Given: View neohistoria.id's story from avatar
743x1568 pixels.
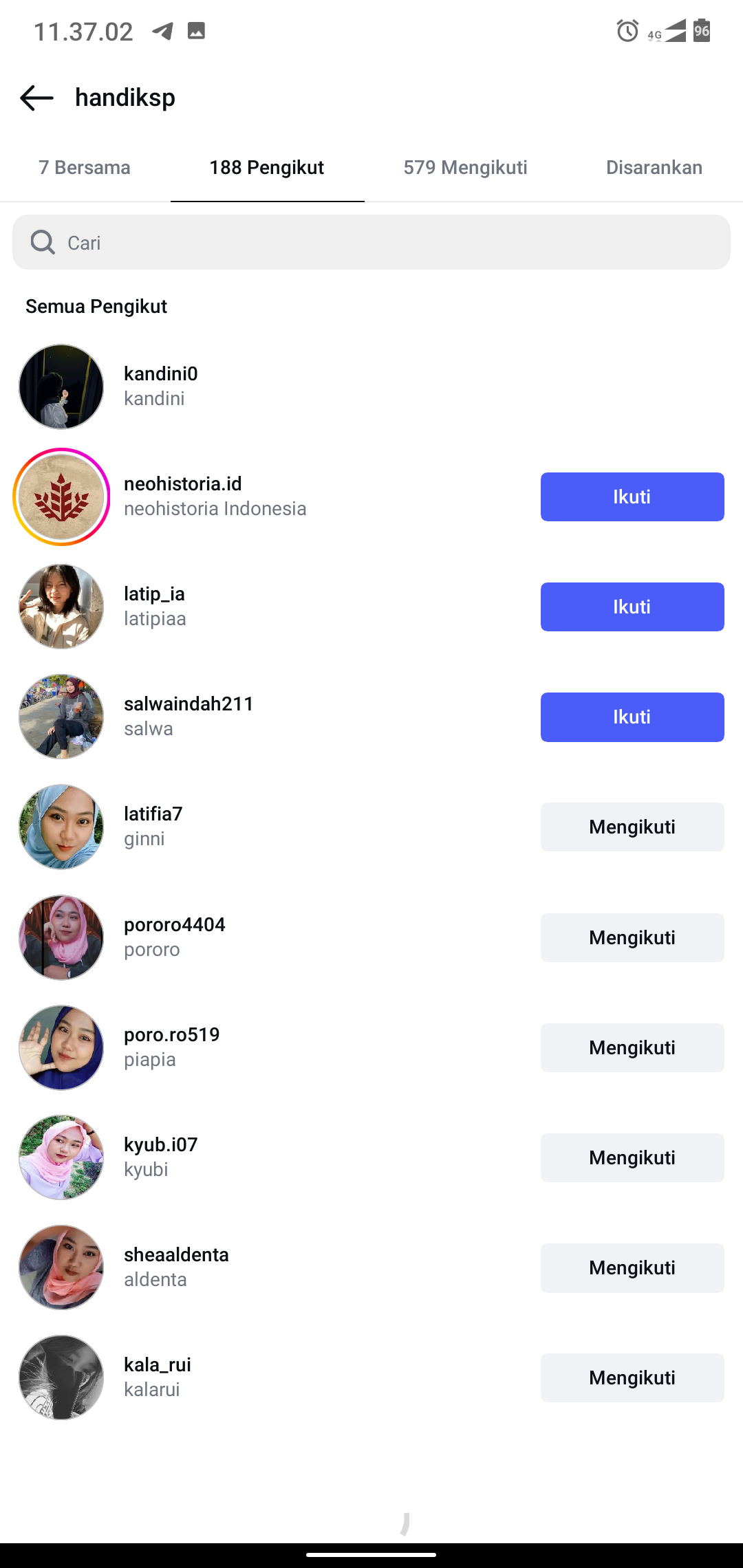Looking at the screenshot, I should click(61, 497).
